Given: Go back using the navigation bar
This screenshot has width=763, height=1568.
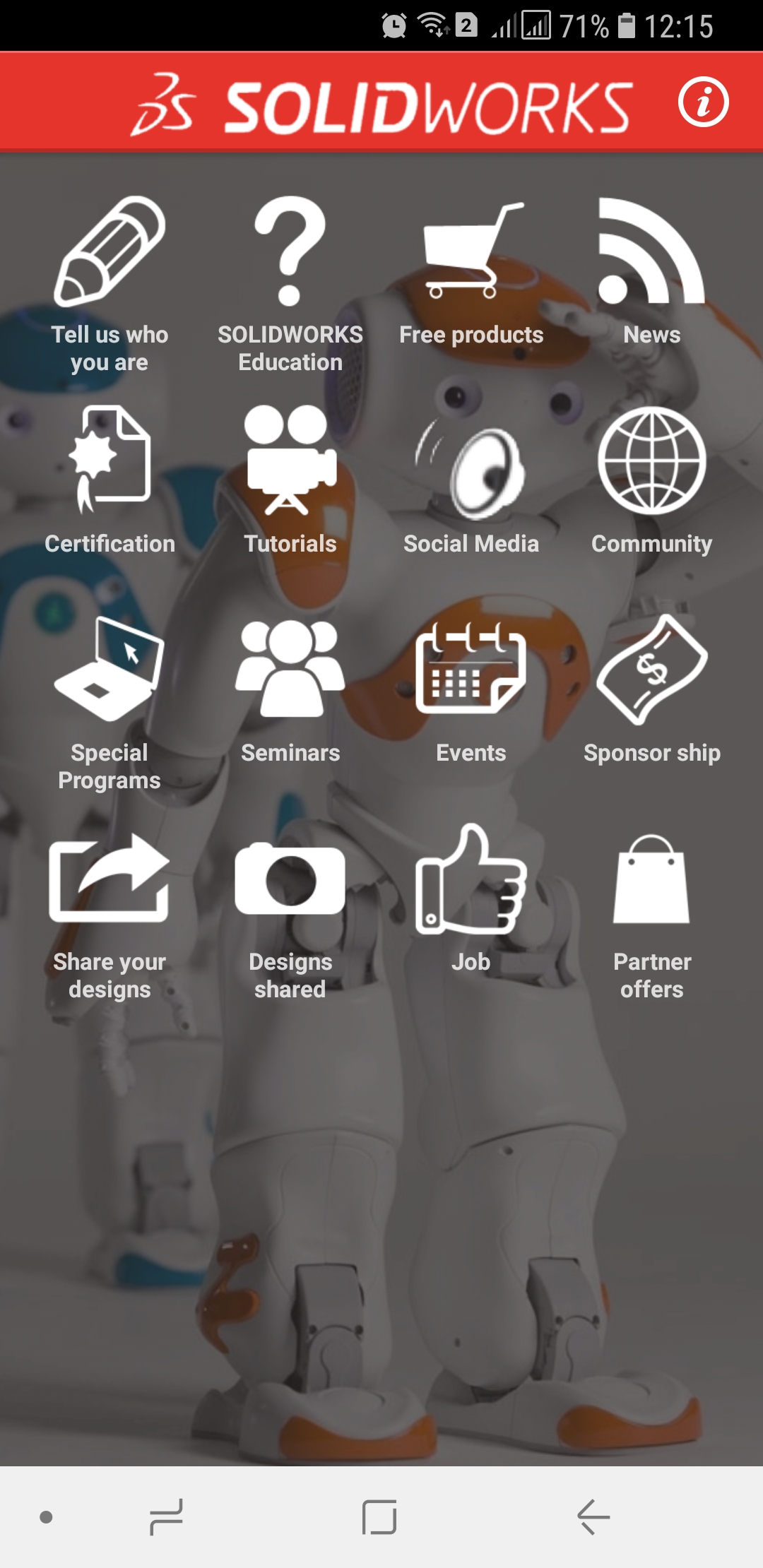Looking at the screenshot, I should [593, 1516].
